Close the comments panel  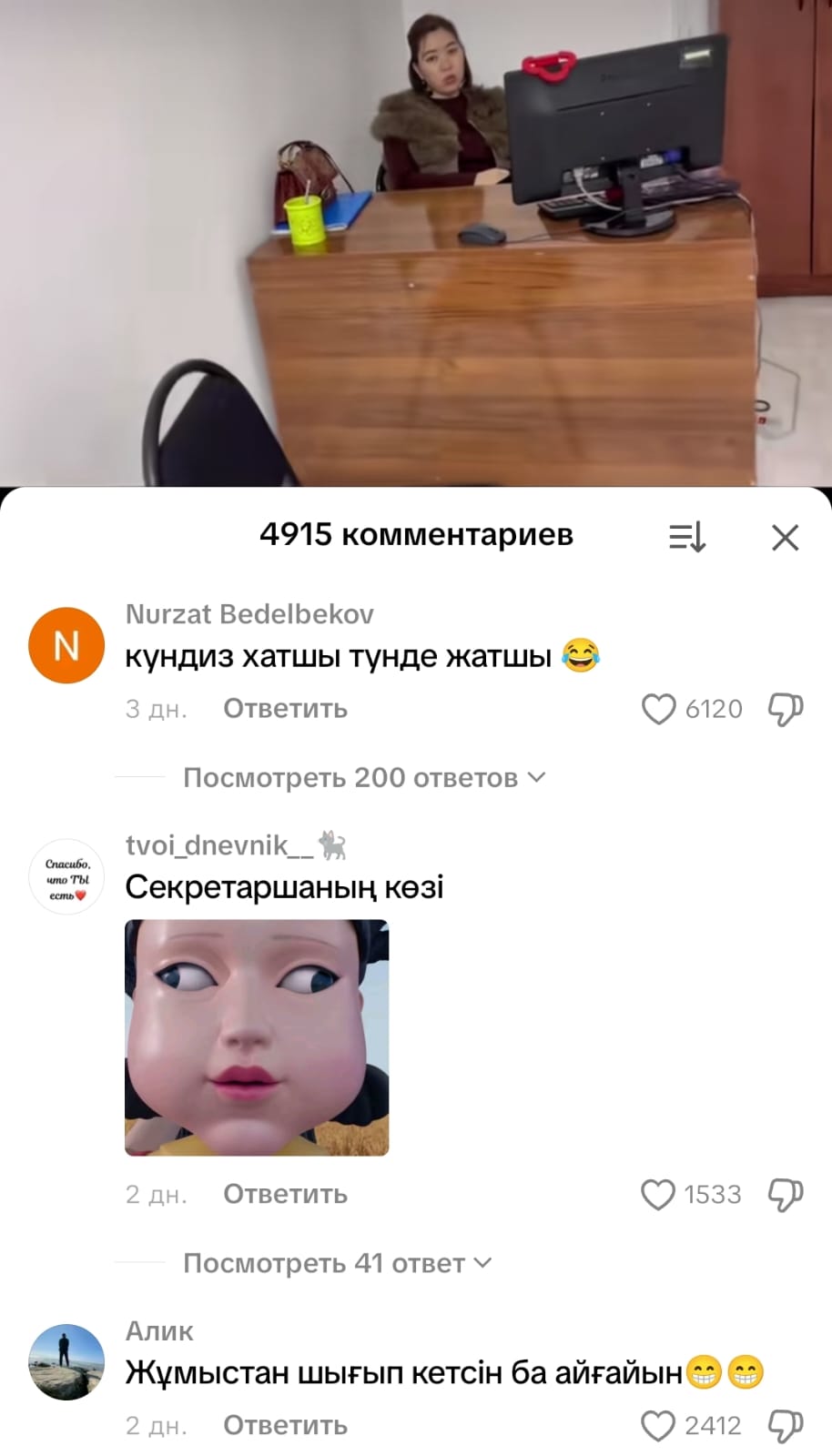[x=785, y=537]
